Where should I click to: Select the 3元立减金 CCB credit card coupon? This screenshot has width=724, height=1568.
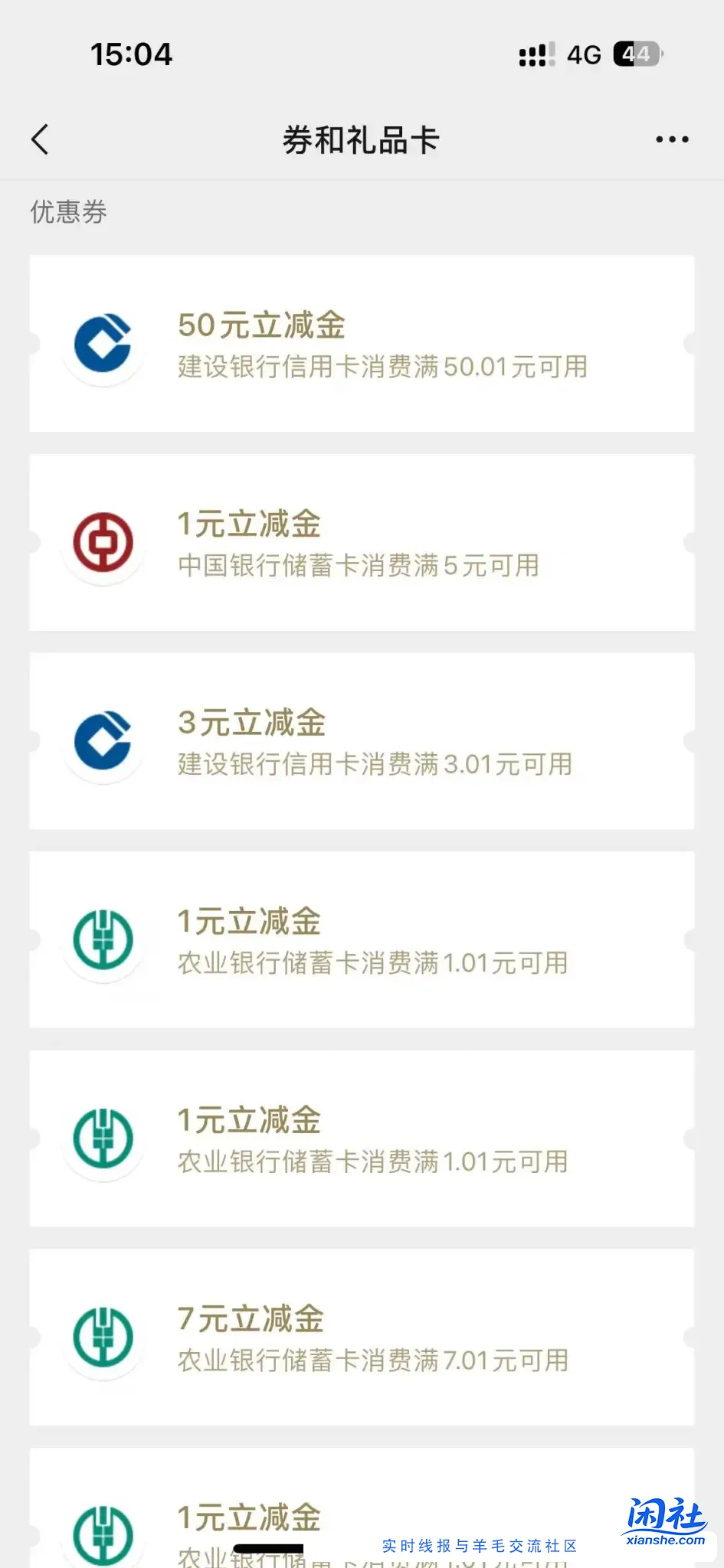(x=362, y=741)
